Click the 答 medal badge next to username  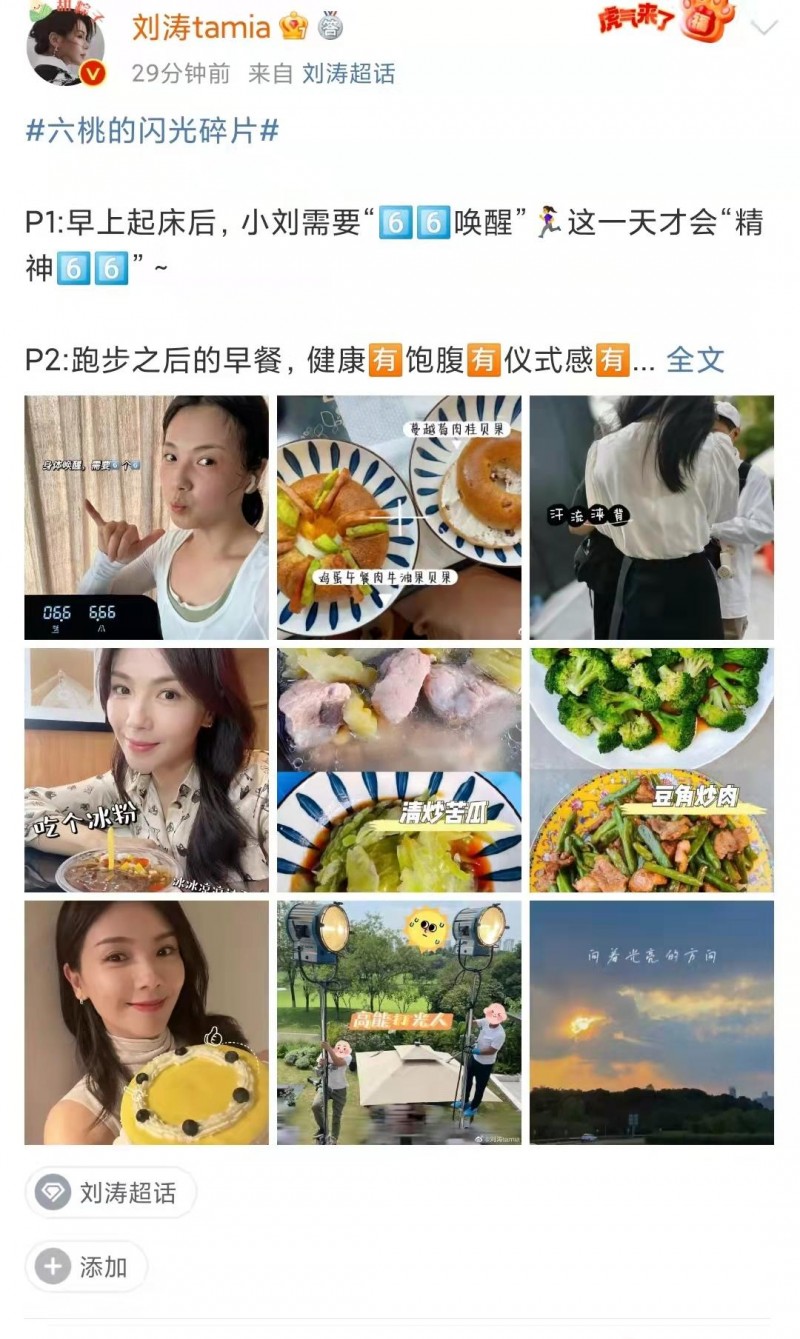(x=329, y=28)
